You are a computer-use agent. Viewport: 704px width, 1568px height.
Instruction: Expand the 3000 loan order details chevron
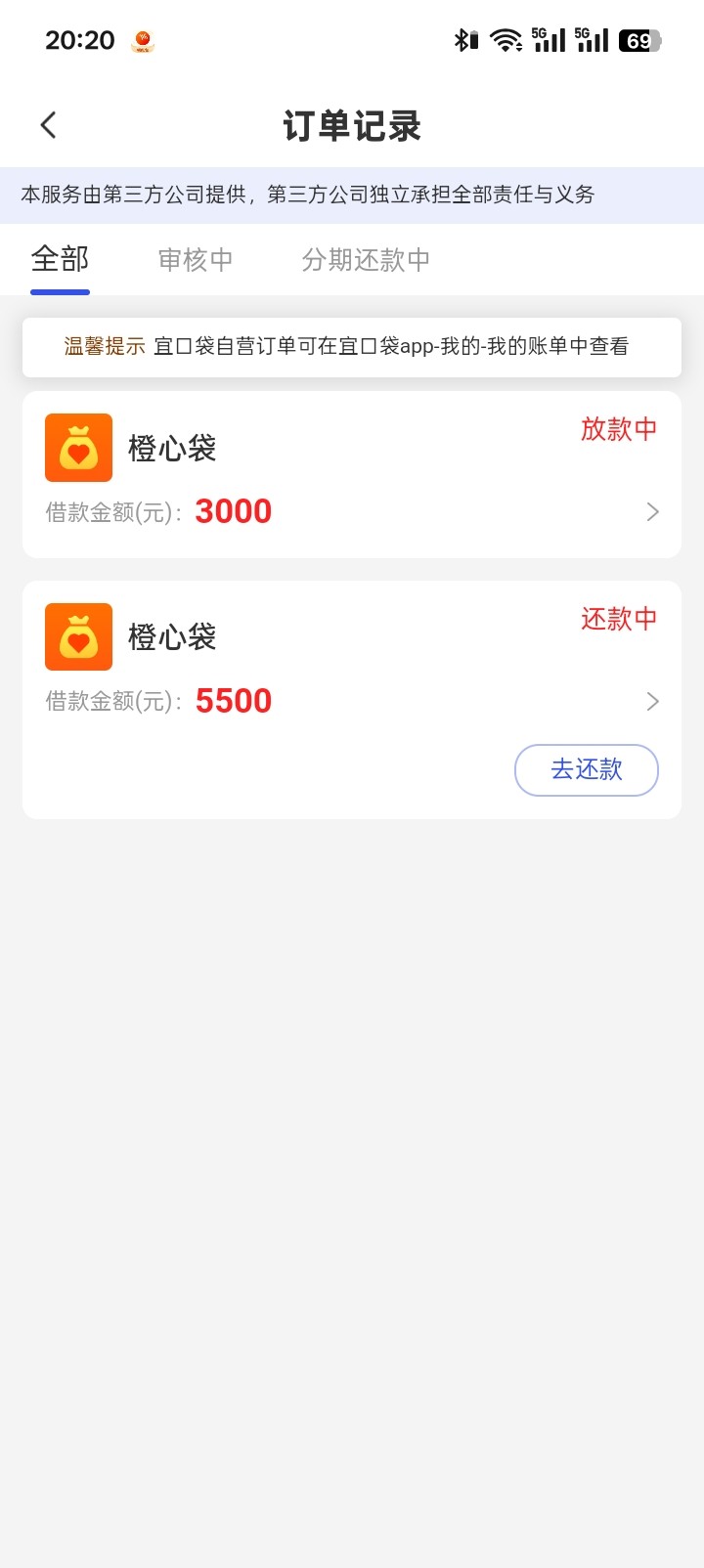[652, 511]
